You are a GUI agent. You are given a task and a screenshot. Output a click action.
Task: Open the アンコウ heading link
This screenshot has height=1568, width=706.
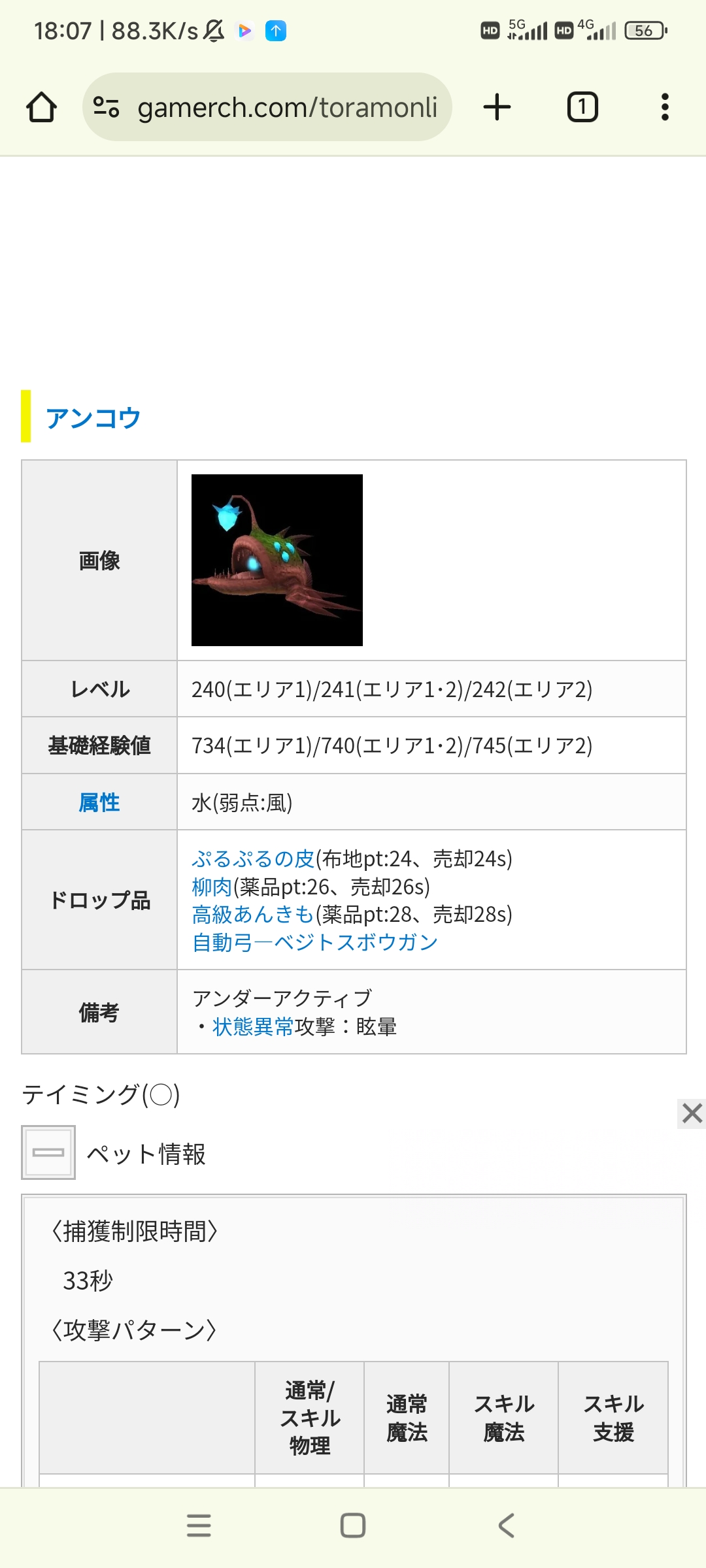tap(93, 418)
